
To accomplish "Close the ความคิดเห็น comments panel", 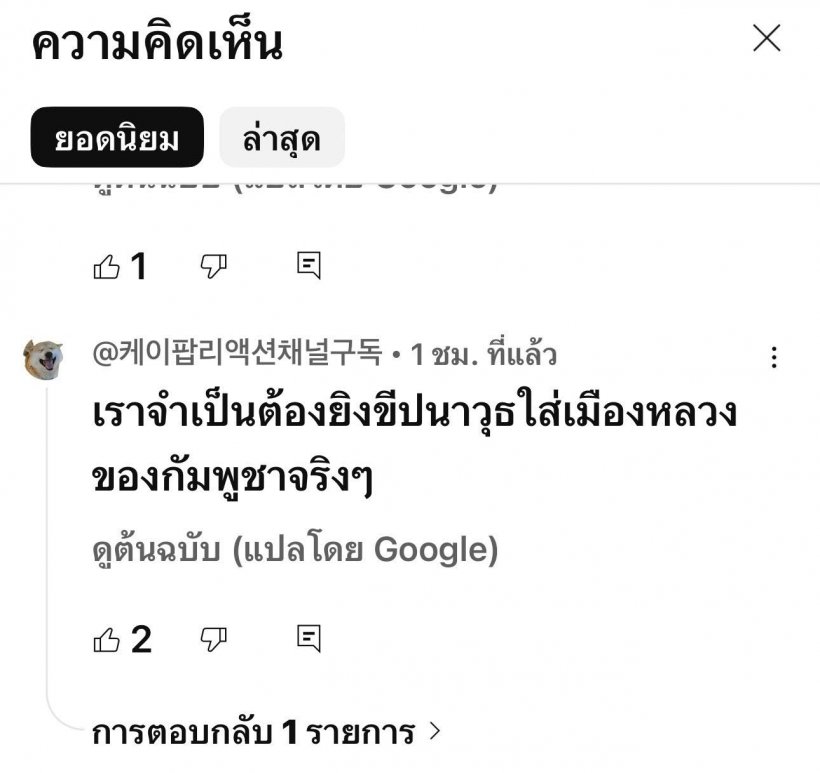I will pyautogui.click(x=766, y=39).
